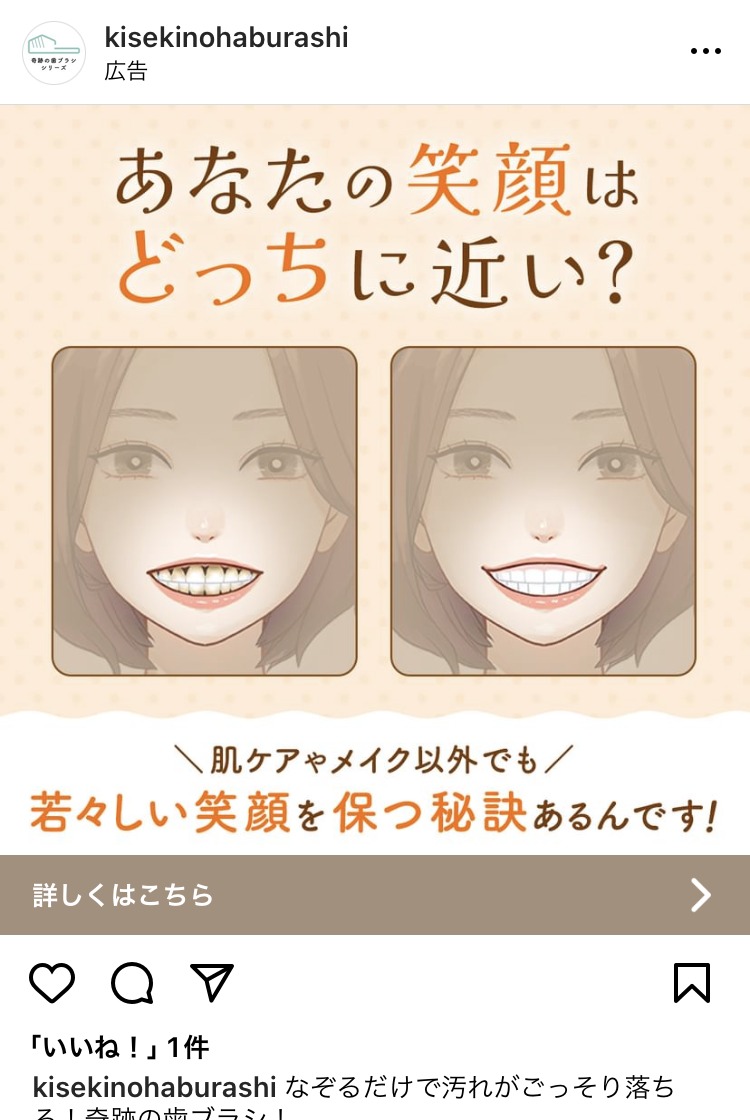Open the three-dot overflow menu

[705, 51]
